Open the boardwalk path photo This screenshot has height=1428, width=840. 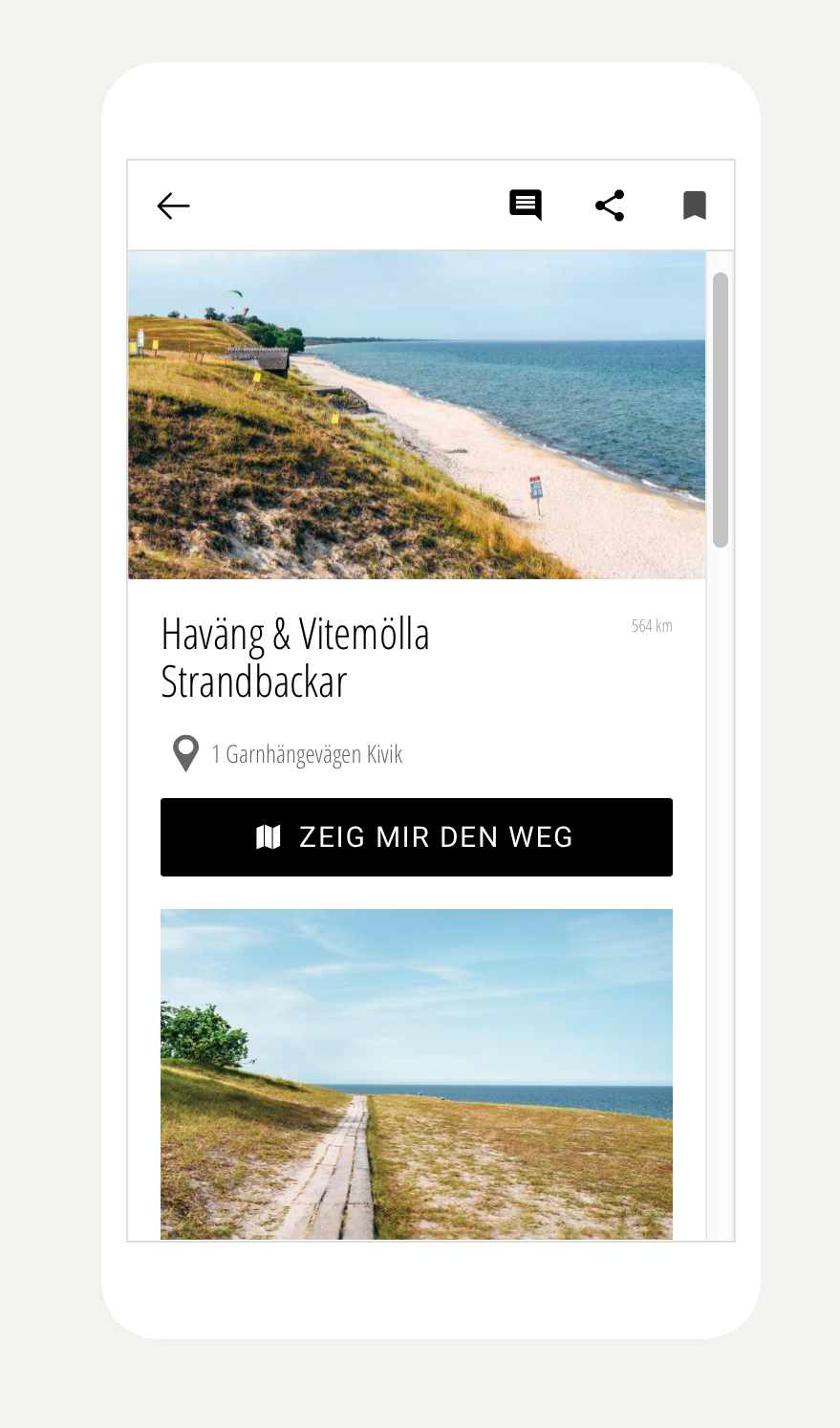click(416, 1073)
